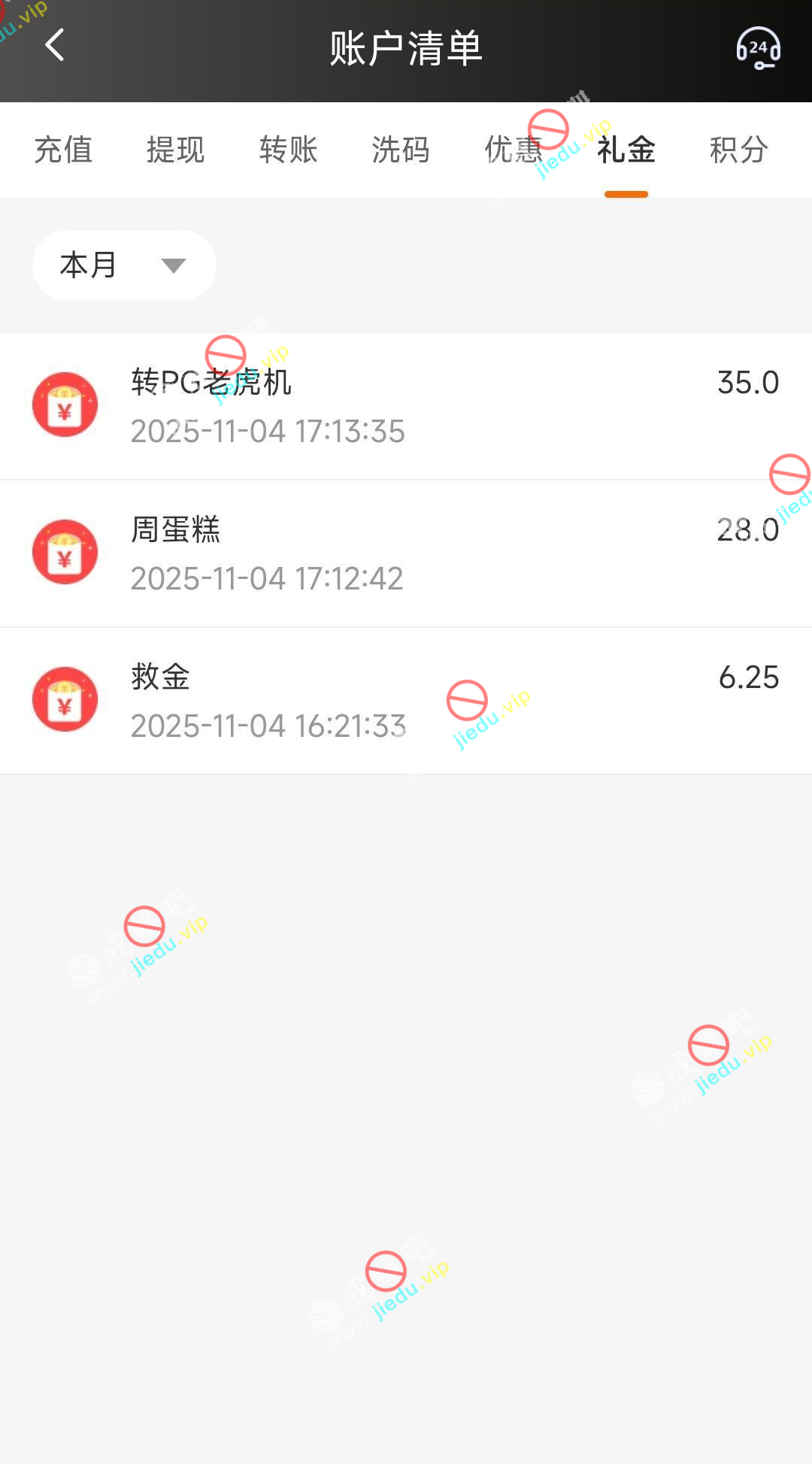Image resolution: width=812 pixels, height=1464 pixels.
Task: Tap the 礼金 tab
Action: click(626, 150)
